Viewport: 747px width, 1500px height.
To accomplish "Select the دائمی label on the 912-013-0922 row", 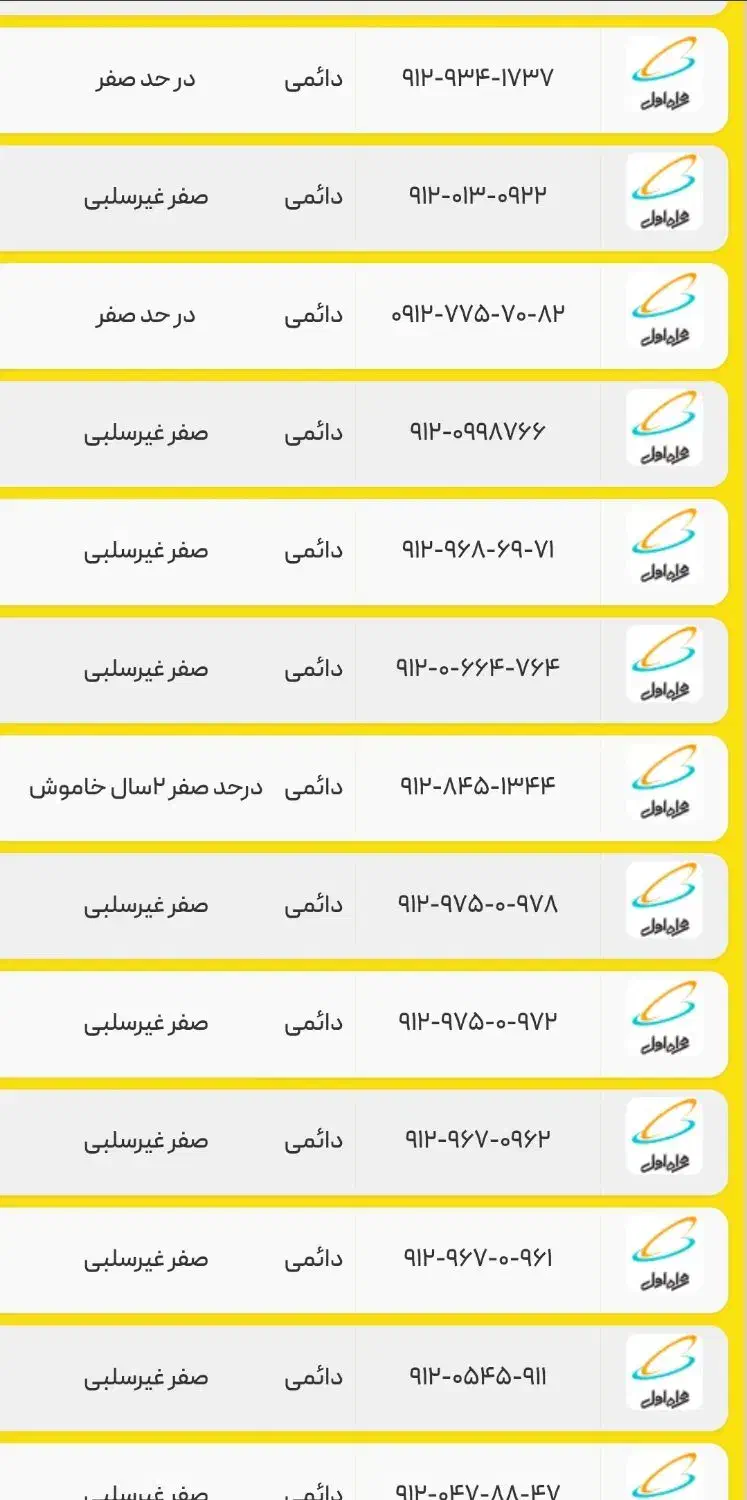I will [314, 197].
